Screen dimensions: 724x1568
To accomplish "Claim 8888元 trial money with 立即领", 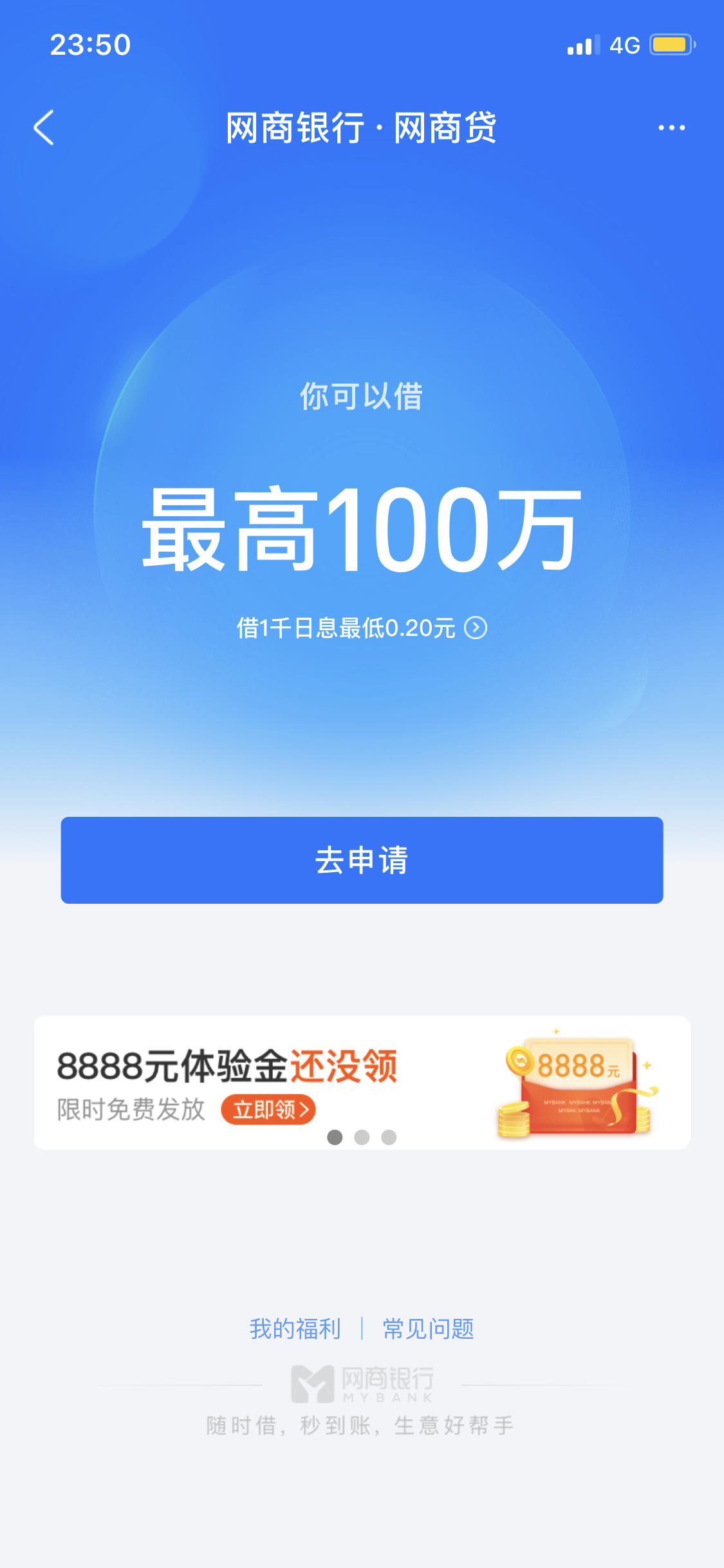I will pyautogui.click(x=268, y=1110).
